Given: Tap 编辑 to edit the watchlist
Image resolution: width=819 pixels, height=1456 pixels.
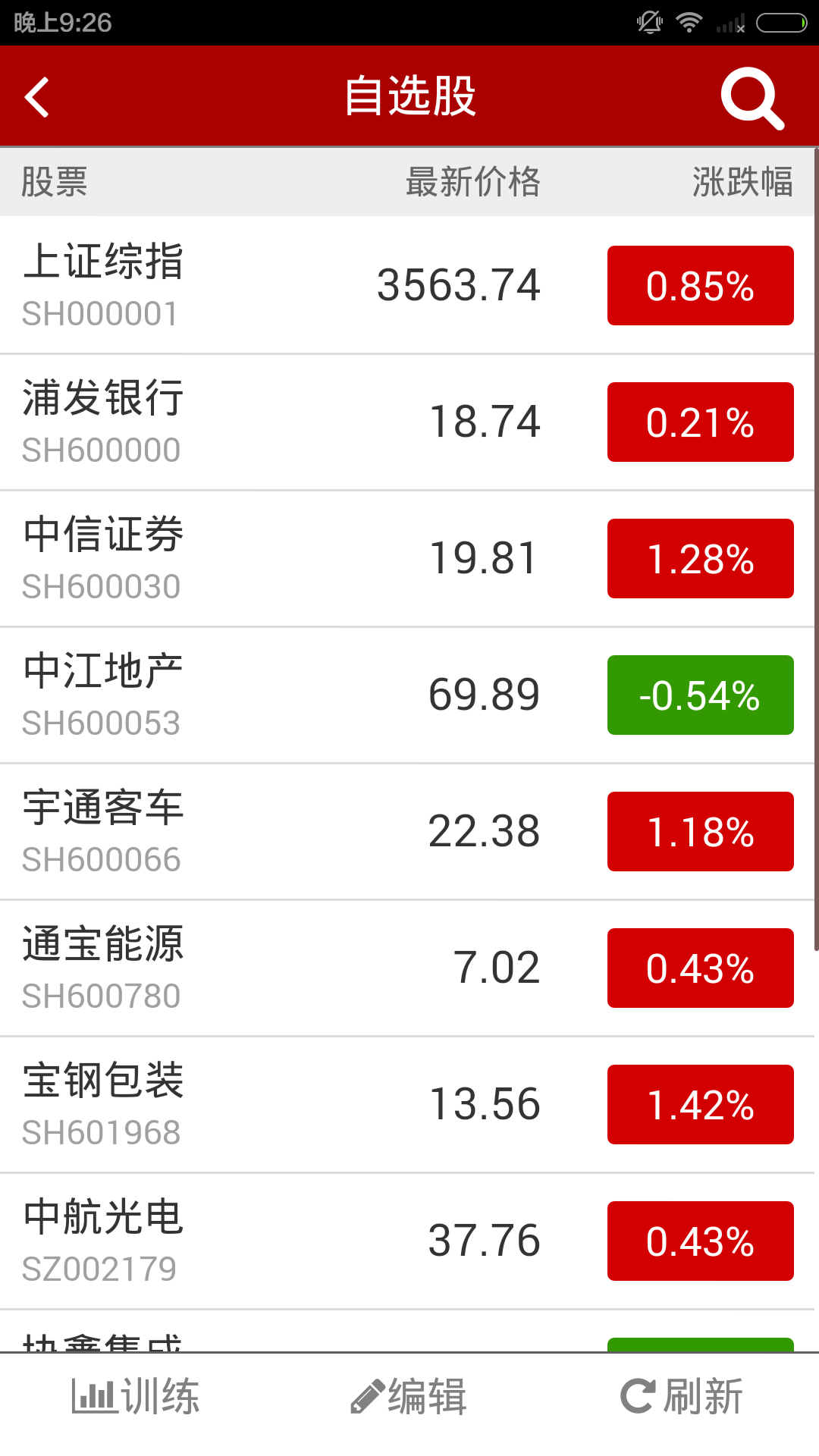Looking at the screenshot, I should [x=409, y=1397].
